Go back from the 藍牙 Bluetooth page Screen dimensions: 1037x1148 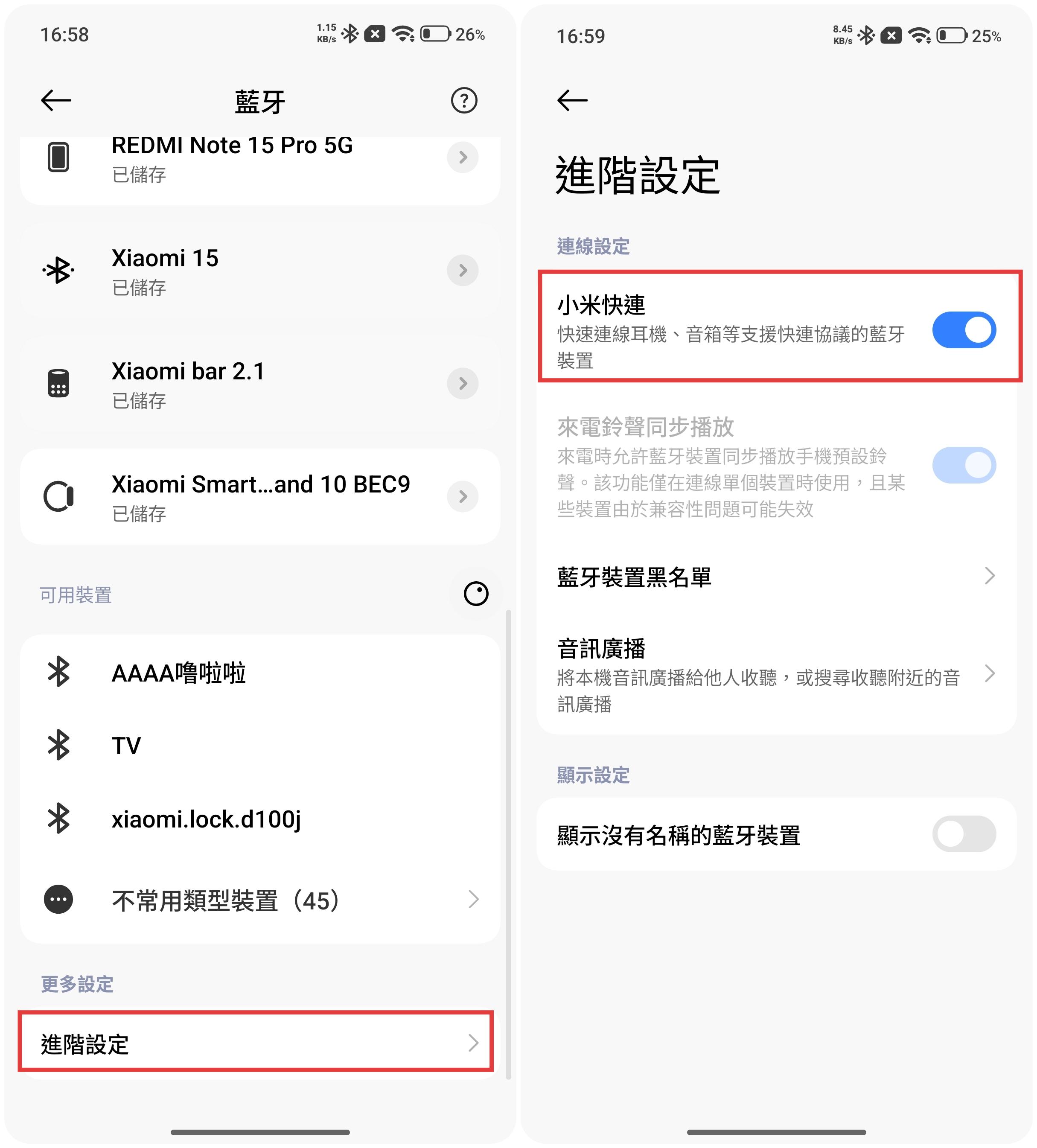click(x=56, y=101)
